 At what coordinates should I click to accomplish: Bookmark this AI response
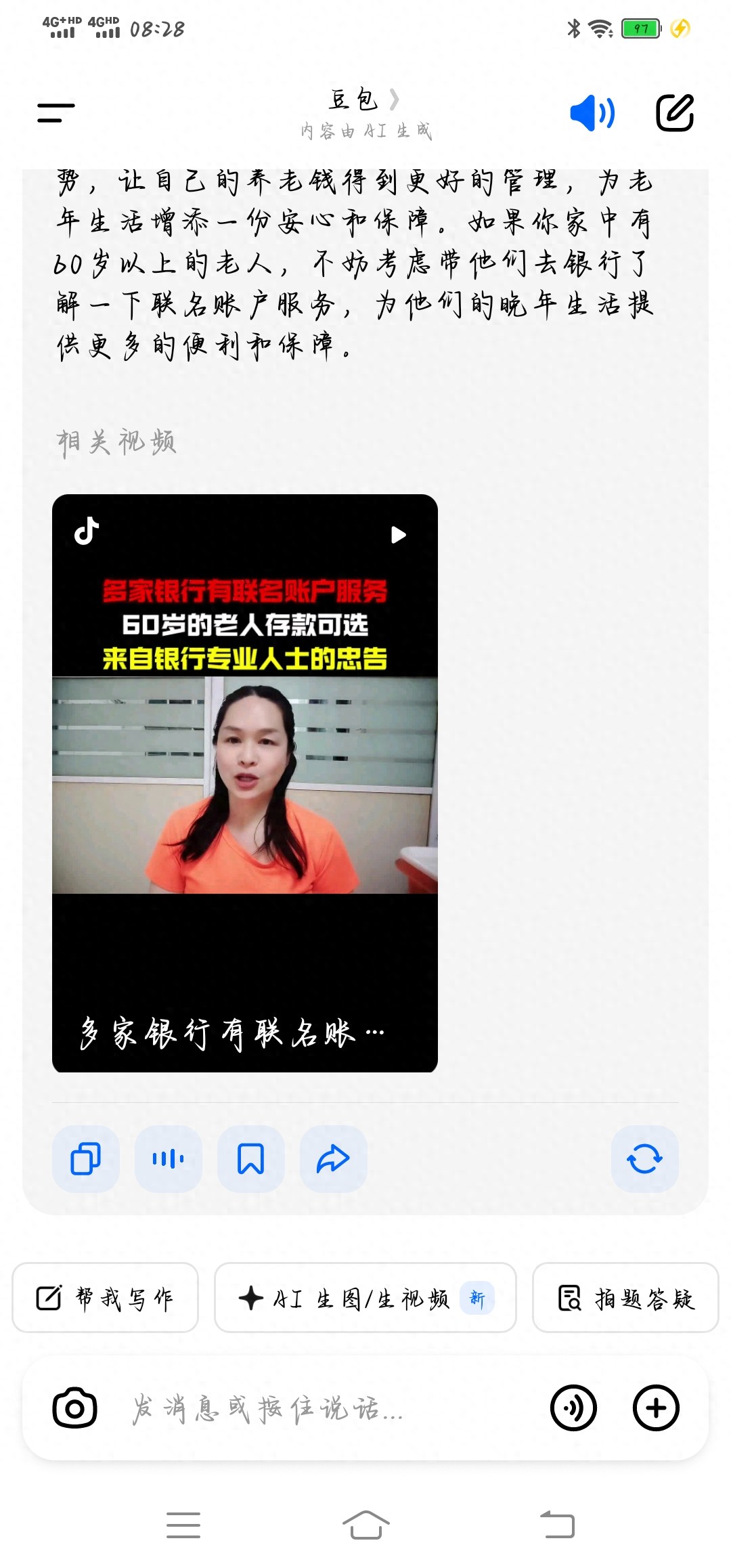click(x=250, y=1159)
